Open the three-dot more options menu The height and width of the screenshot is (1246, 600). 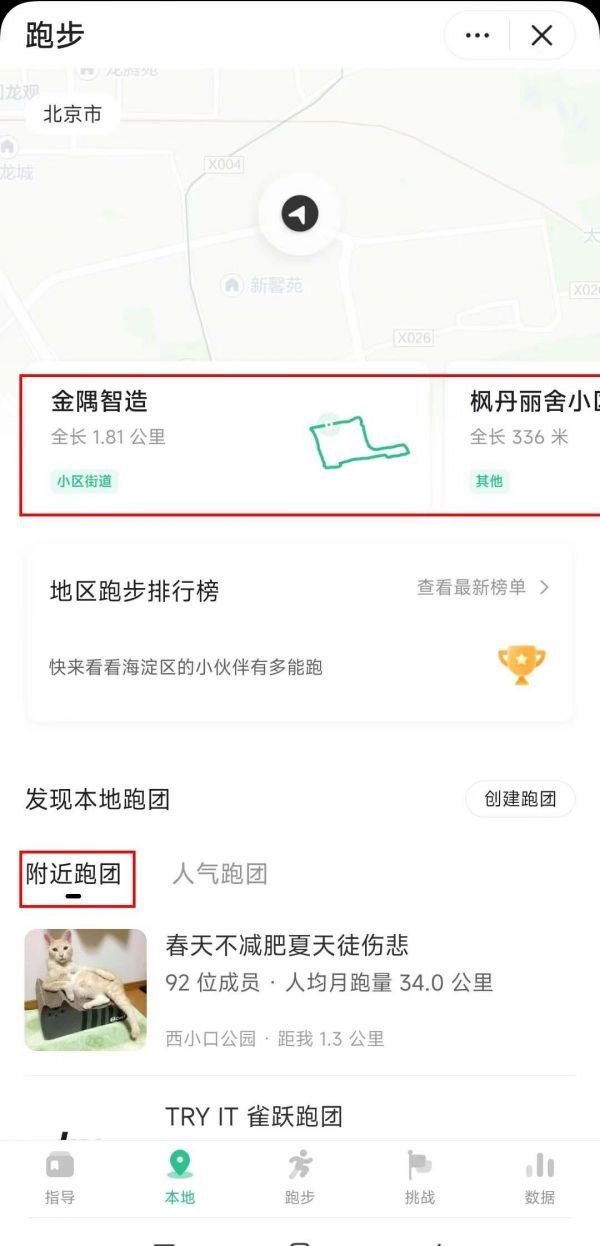tap(478, 36)
